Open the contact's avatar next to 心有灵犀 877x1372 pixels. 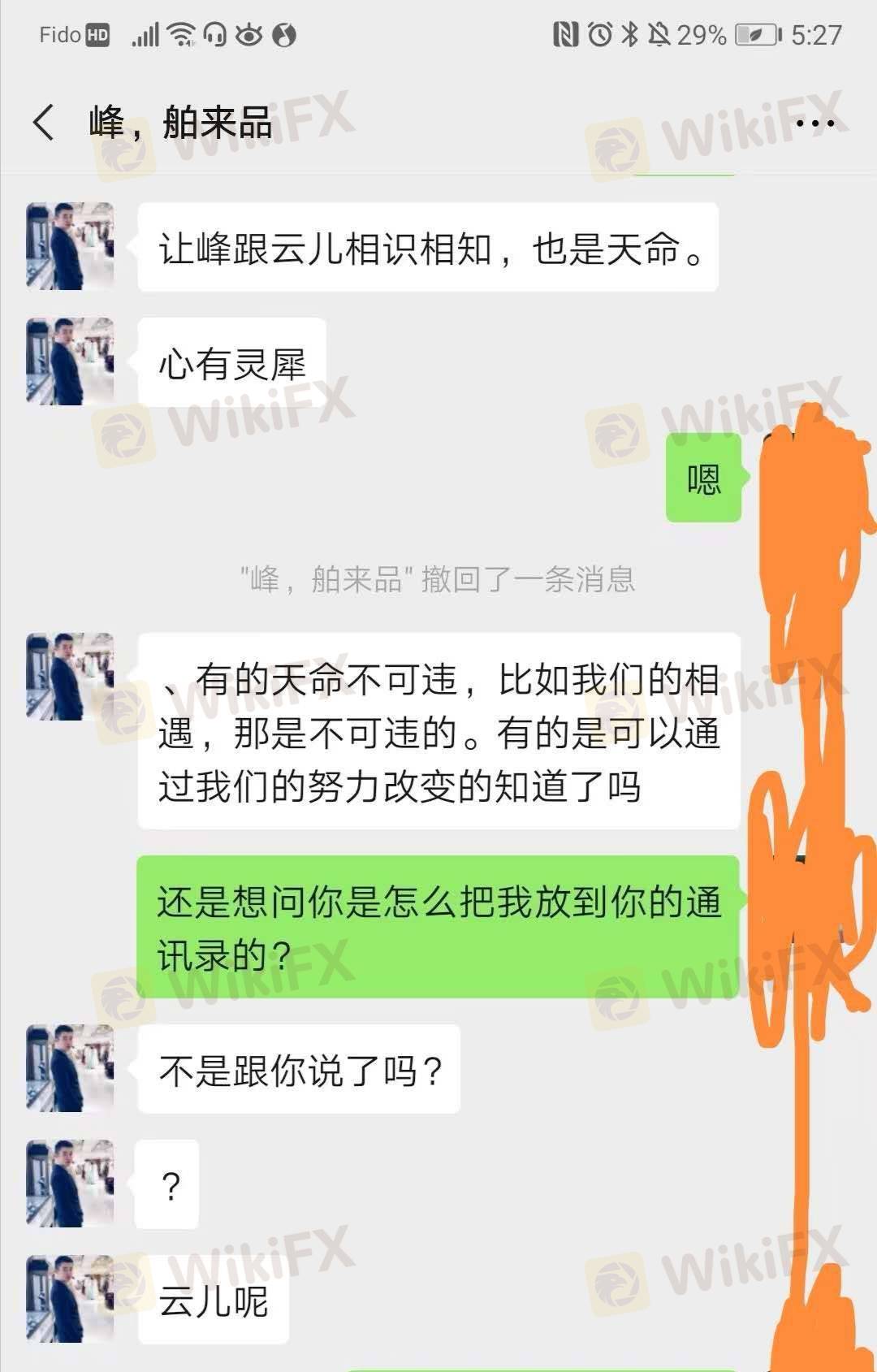[70, 361]
